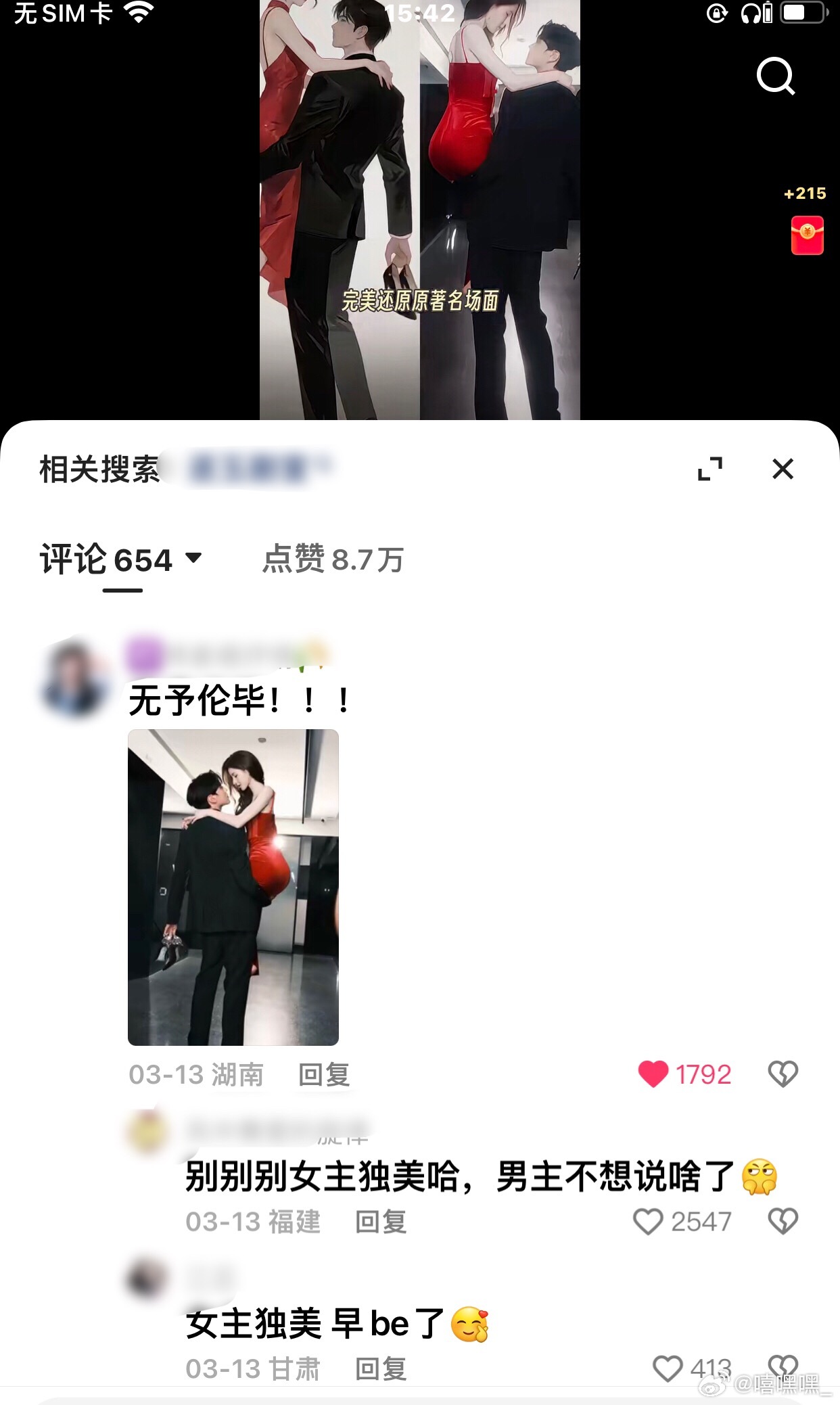
Task: Open the search magnifier icon
Action: [778, 78]
